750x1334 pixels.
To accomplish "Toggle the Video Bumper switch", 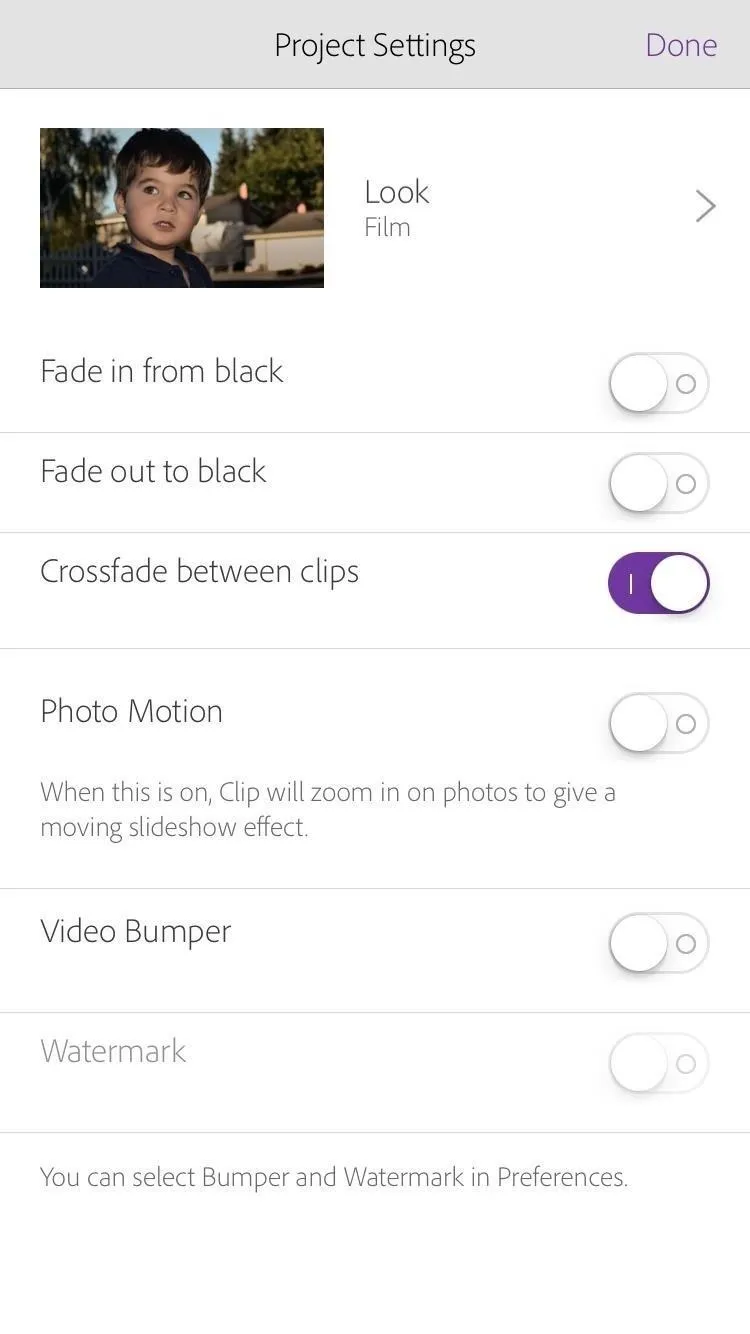I will [x=659, y=943].
